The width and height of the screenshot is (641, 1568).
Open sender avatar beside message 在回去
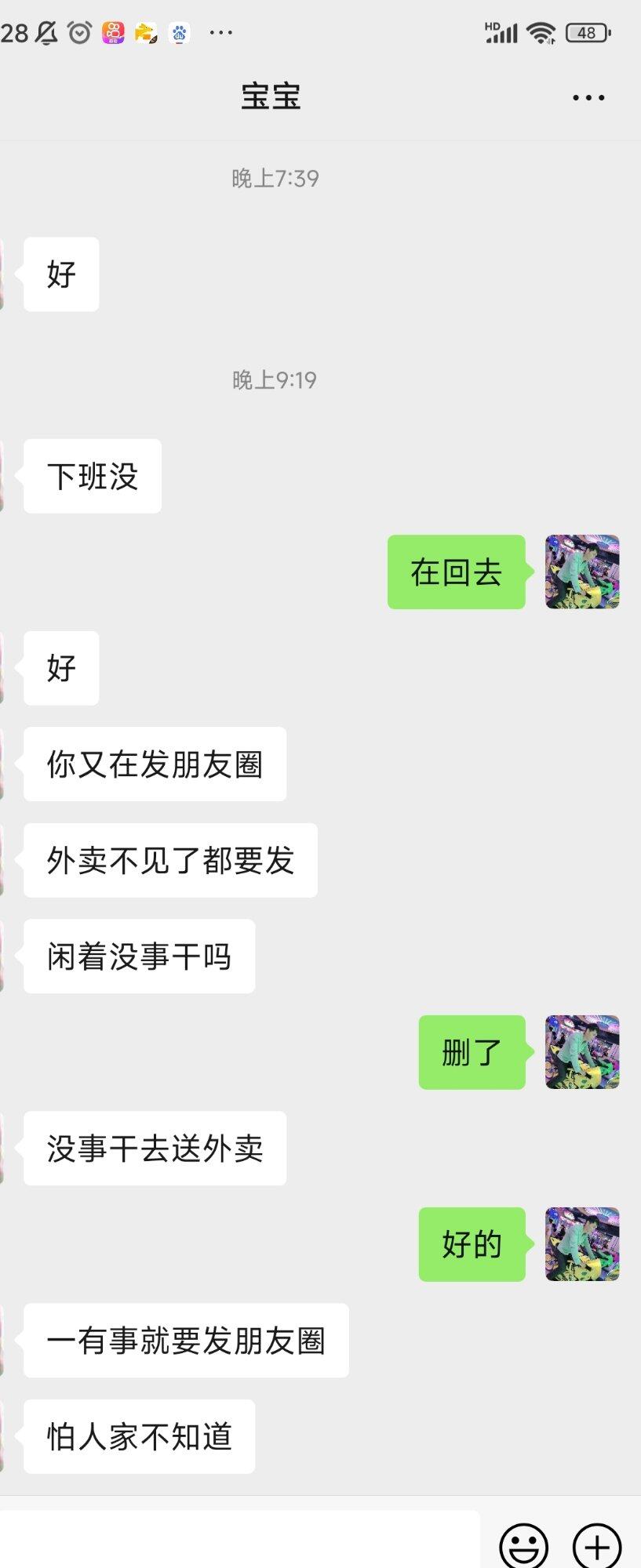(x=582, y=572)
